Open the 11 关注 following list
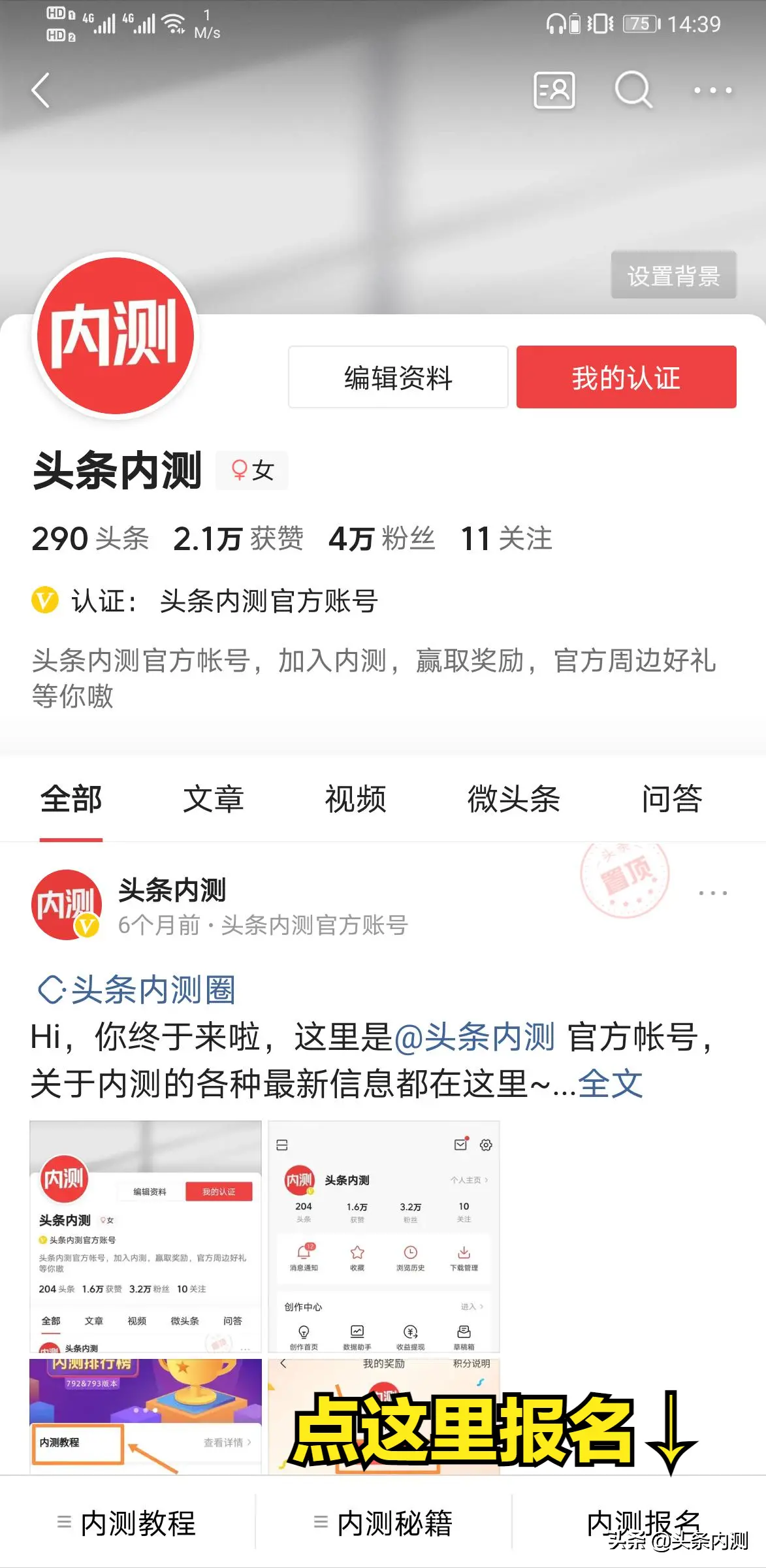The image size is (766, 1568). (506, 539)
